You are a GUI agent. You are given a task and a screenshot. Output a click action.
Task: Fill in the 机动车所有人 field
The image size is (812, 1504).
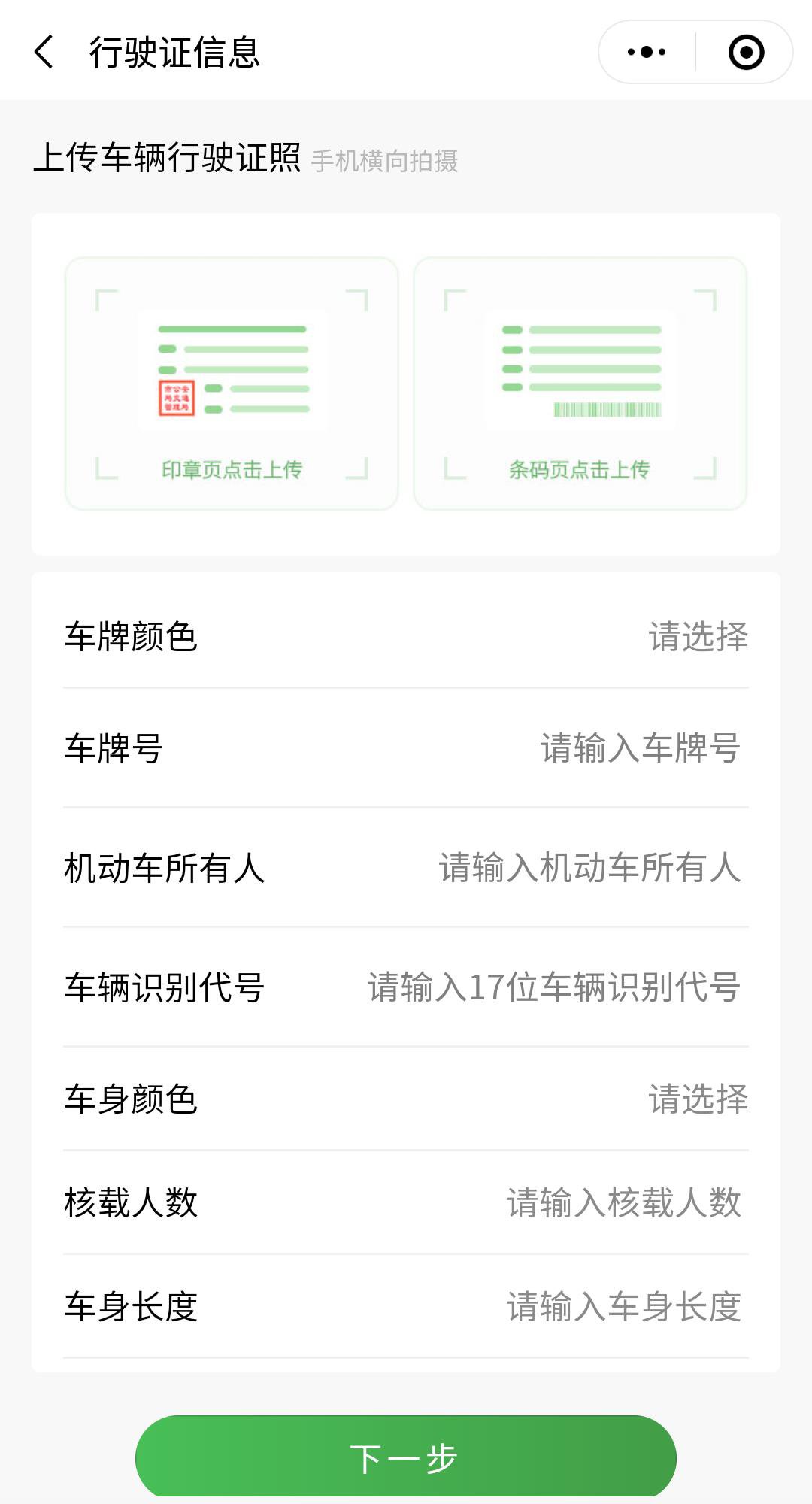coord(589,868)
